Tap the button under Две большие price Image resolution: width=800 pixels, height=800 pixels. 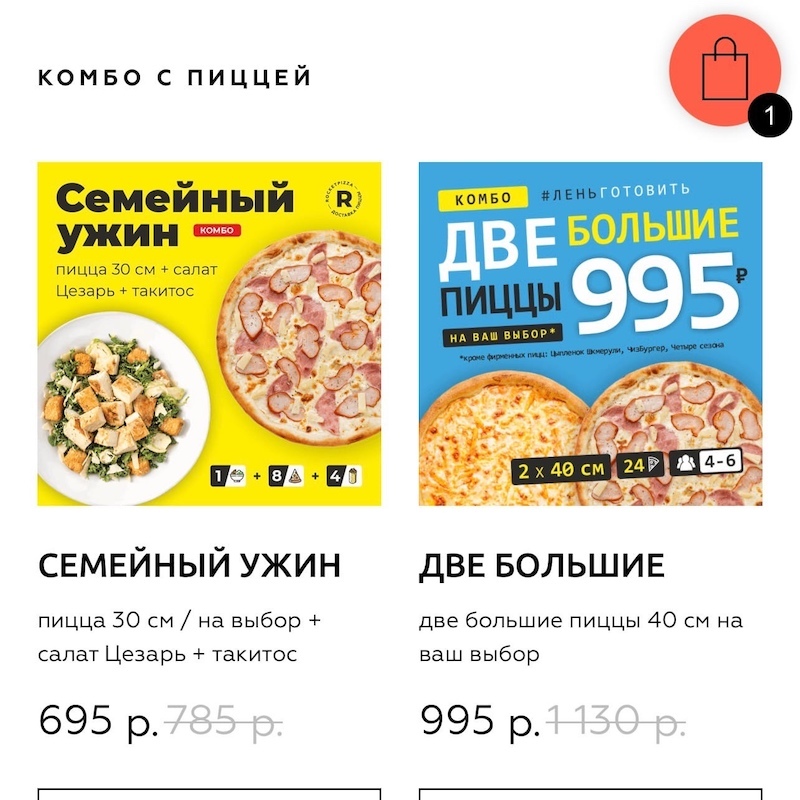590,794
